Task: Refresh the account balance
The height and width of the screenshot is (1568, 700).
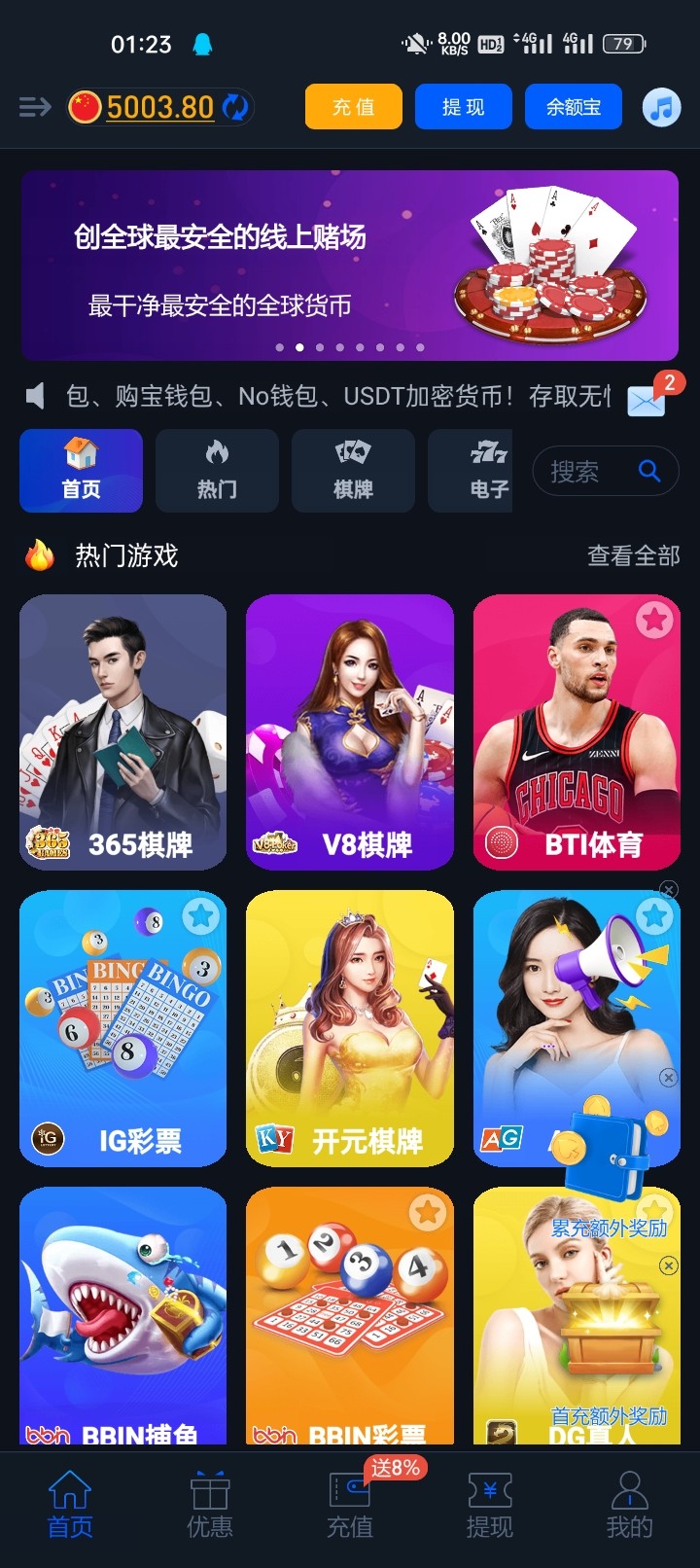Action: 235,107
